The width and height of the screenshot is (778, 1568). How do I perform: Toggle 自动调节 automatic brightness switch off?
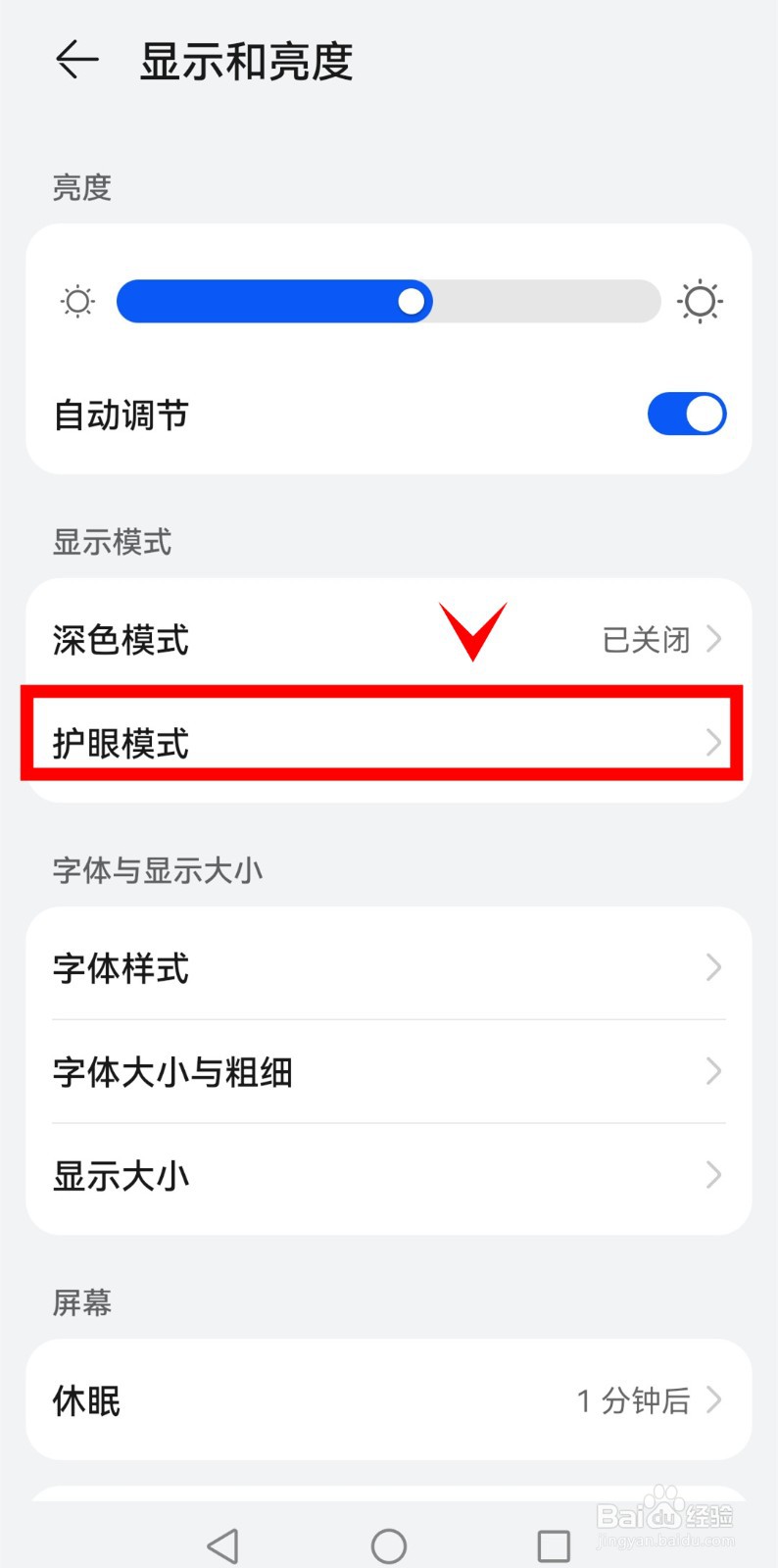(x=686, y=415)
